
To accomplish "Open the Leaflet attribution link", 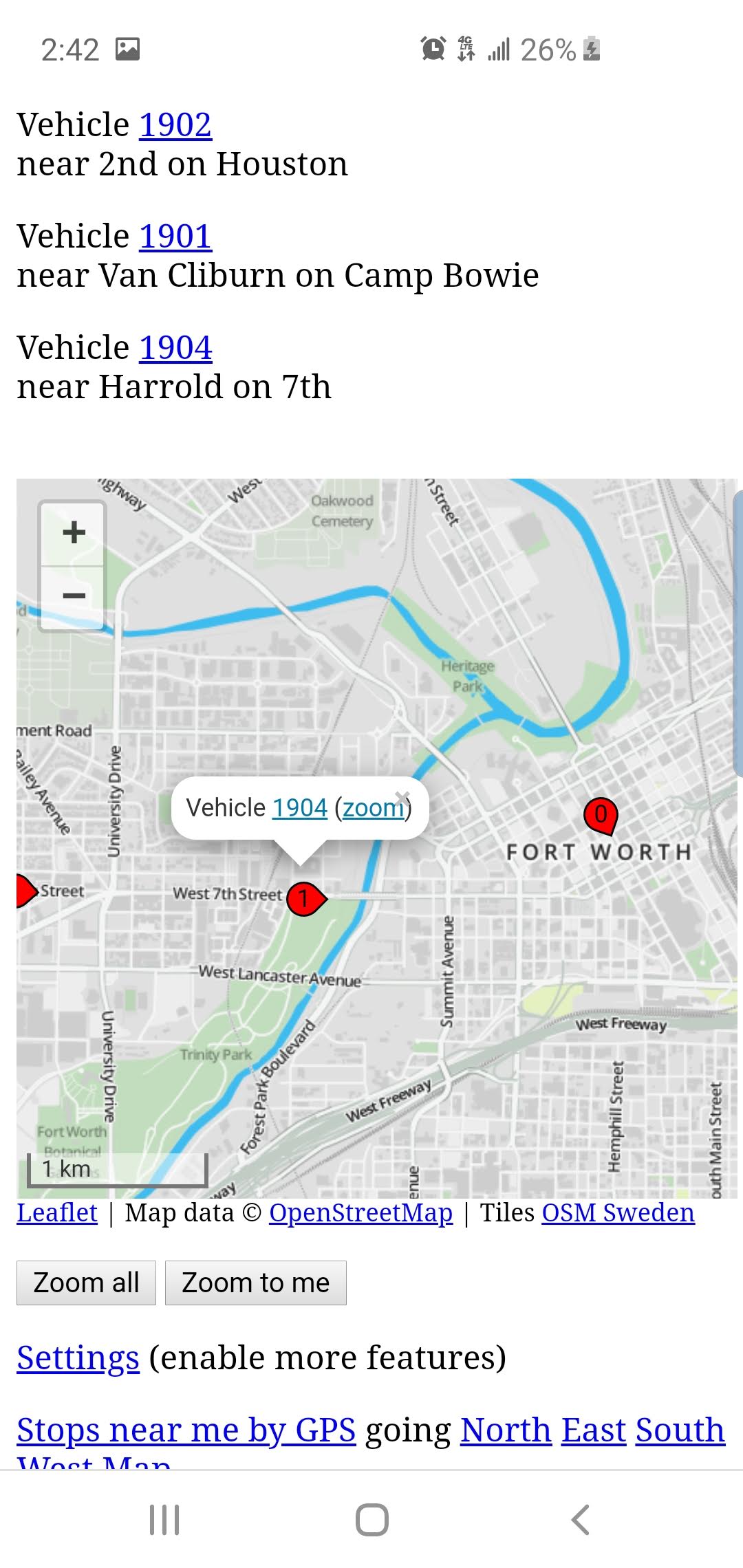I will click(x=57, y=1213).
